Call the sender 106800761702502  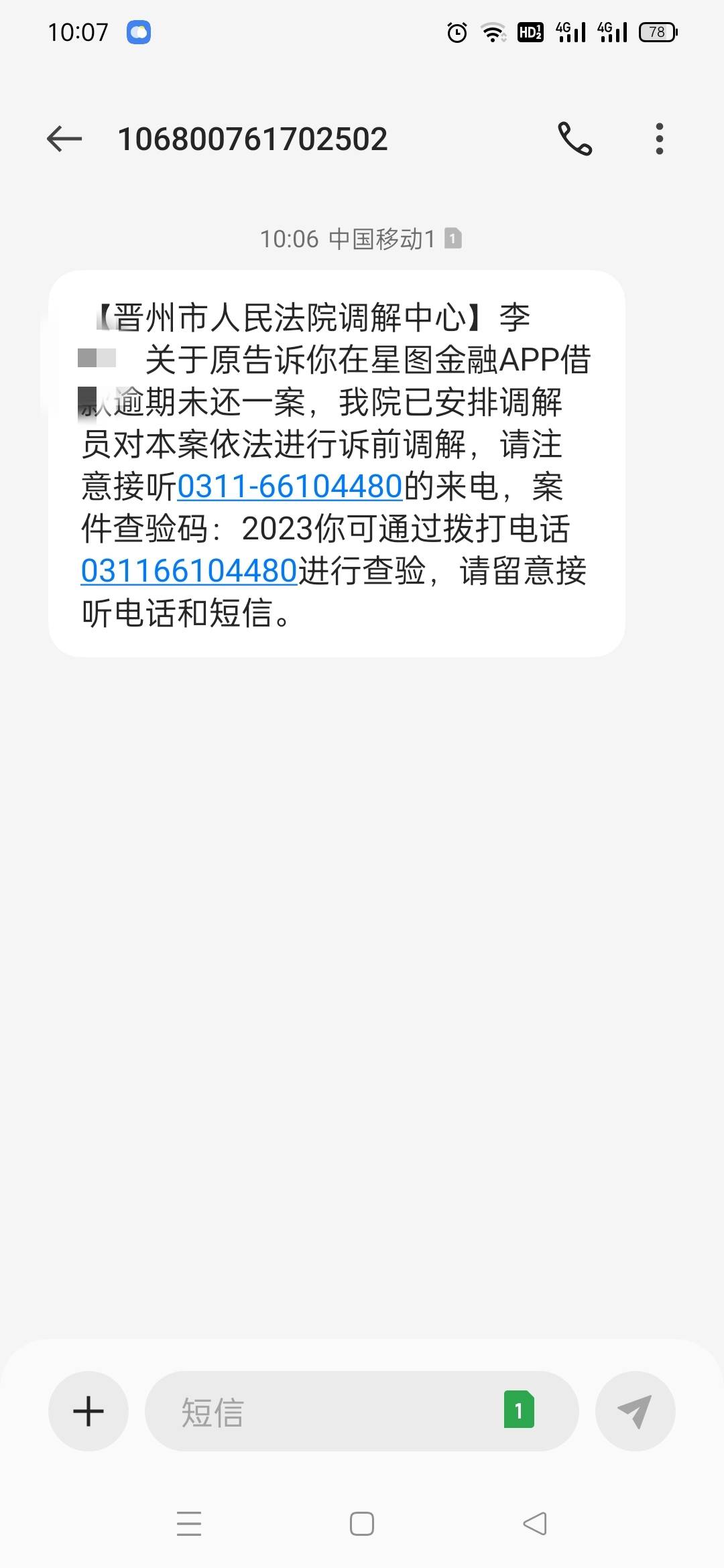tap(575, 139)
